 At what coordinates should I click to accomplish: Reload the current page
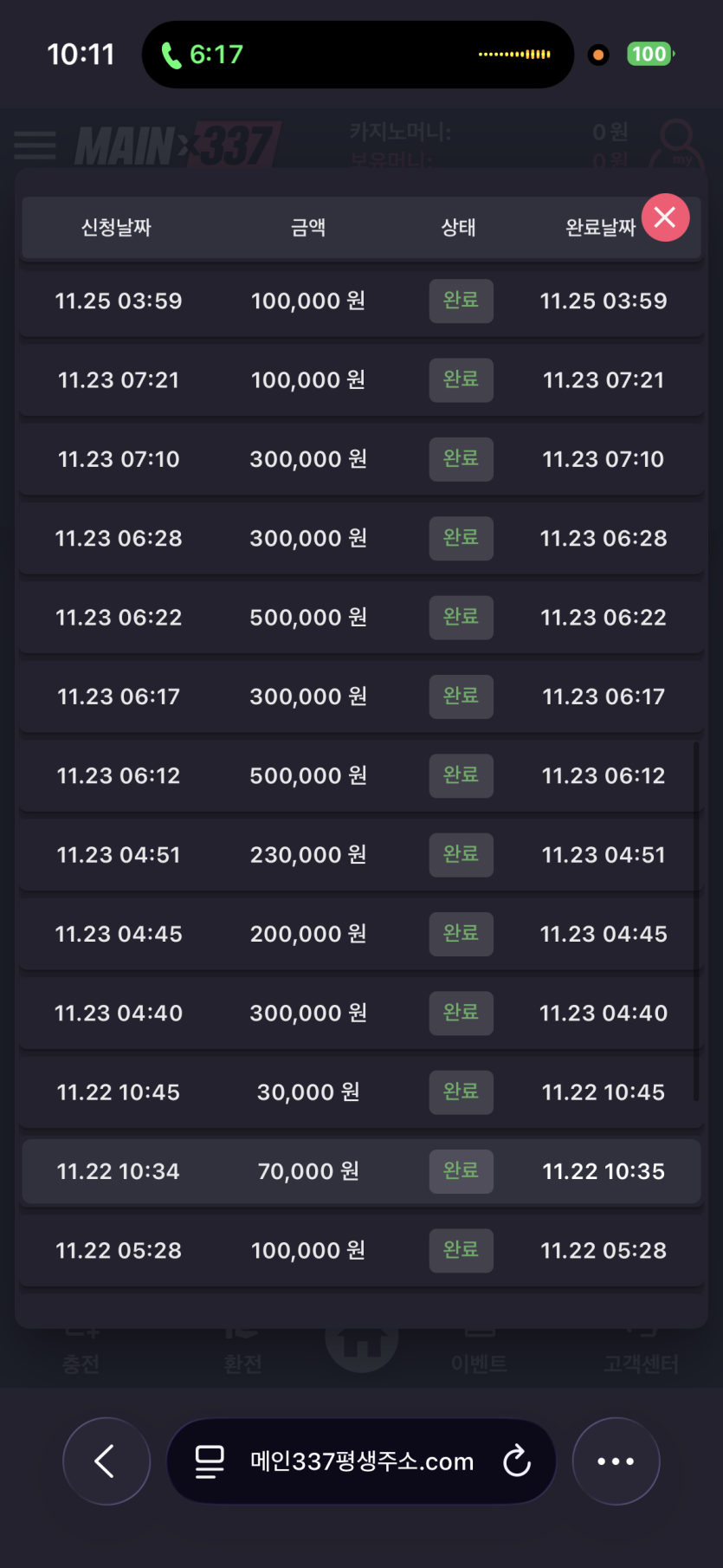517,1461
